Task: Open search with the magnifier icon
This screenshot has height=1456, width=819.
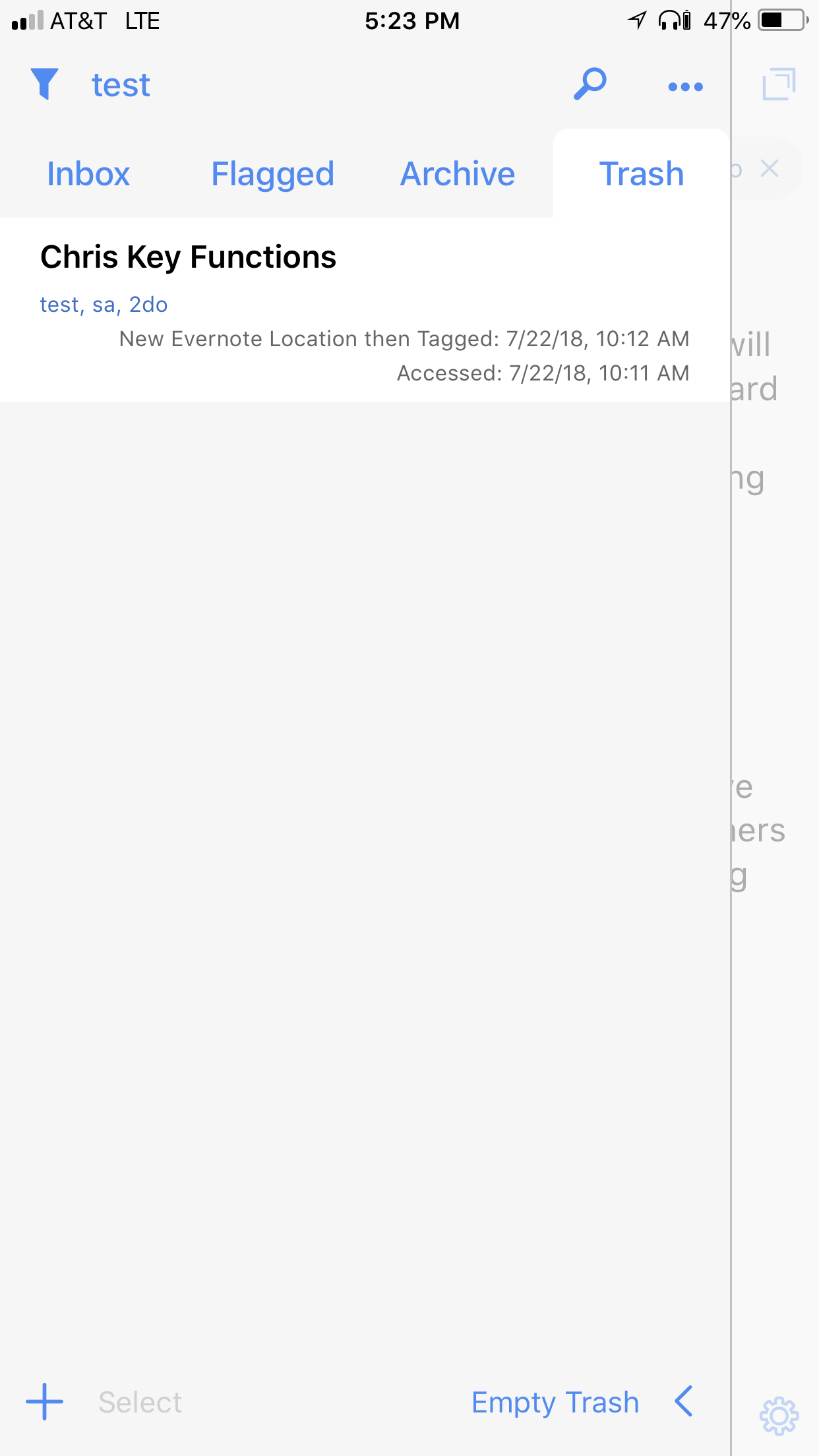Action: [590, 84]
